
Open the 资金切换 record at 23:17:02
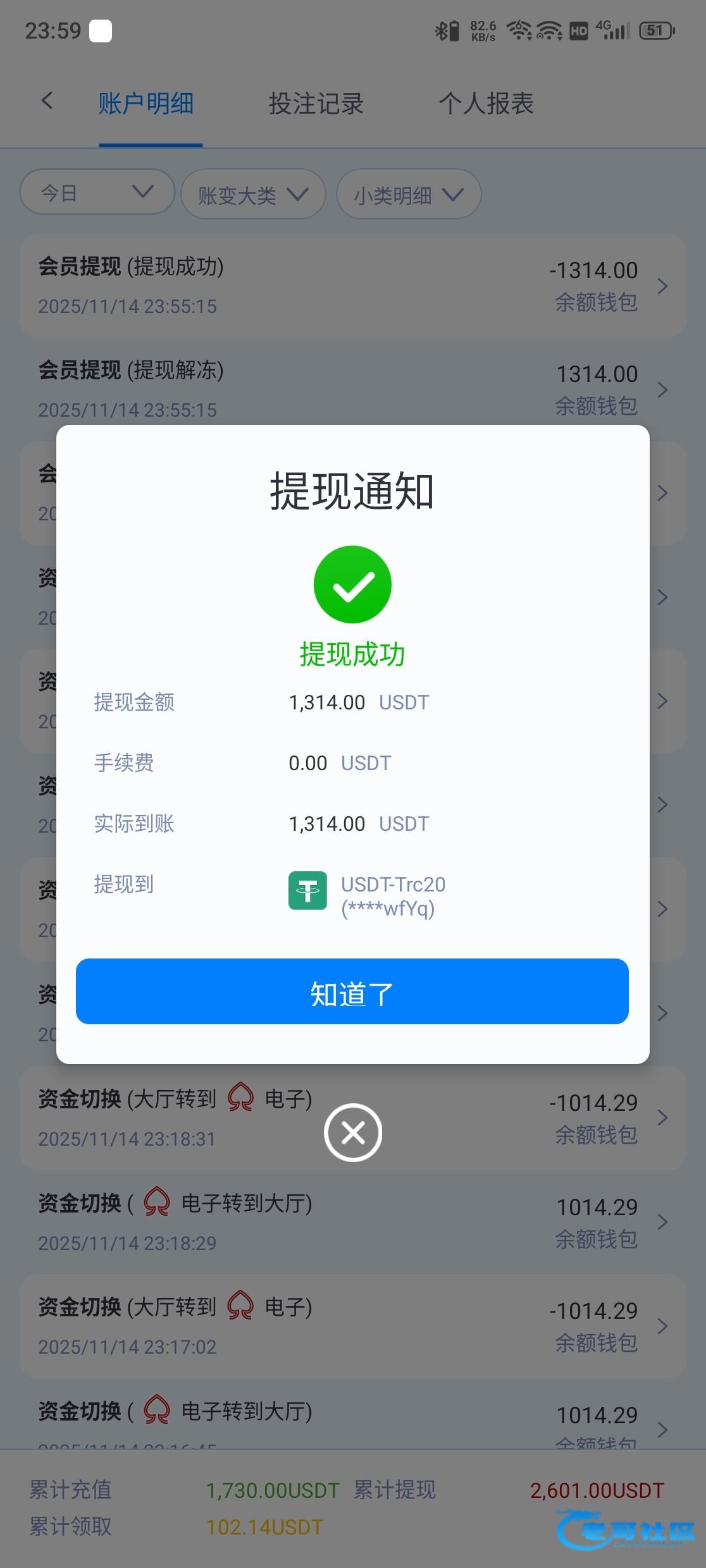(x=352, y=1326)
